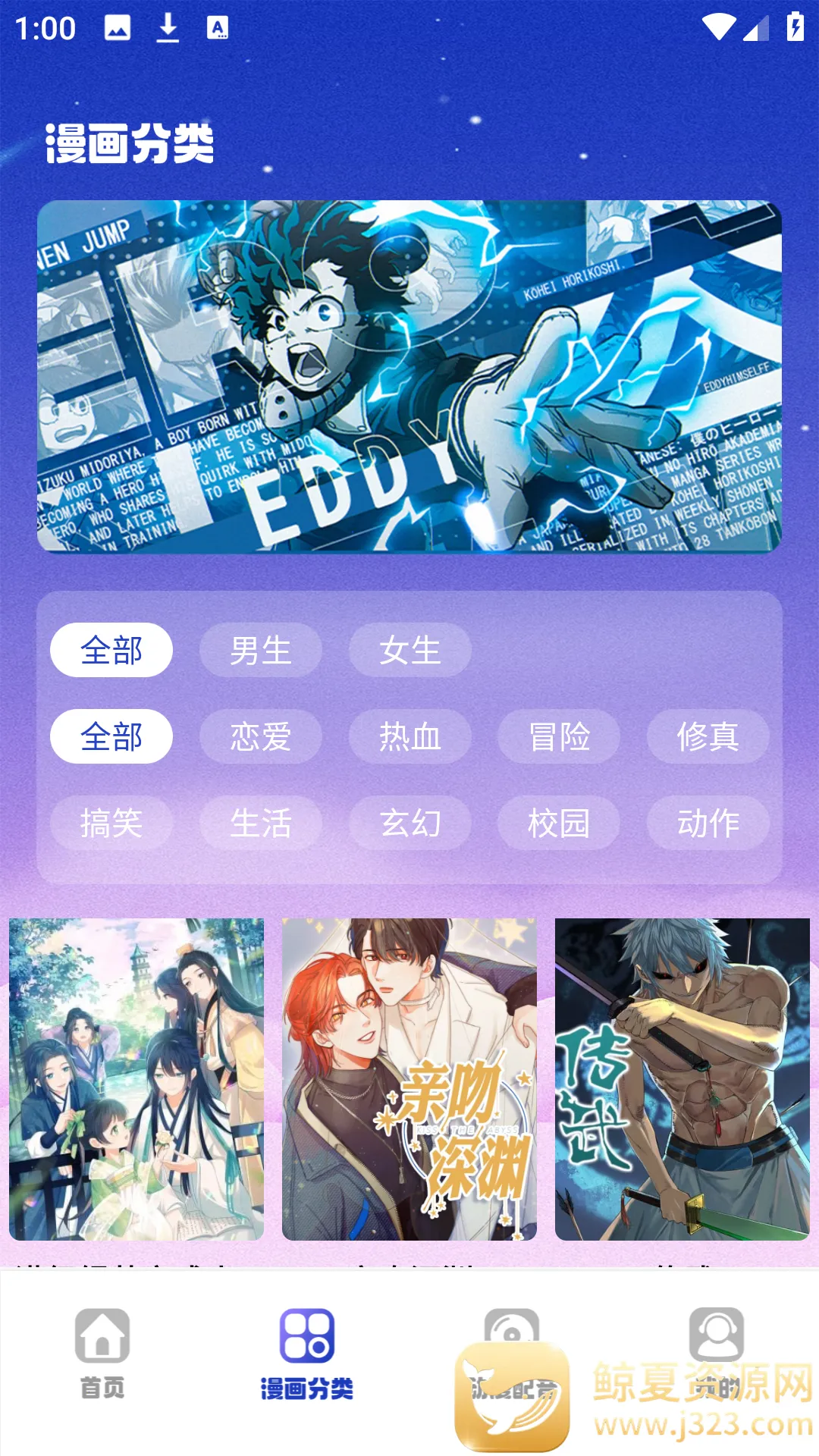Show 生活 comics

[260, 824]
